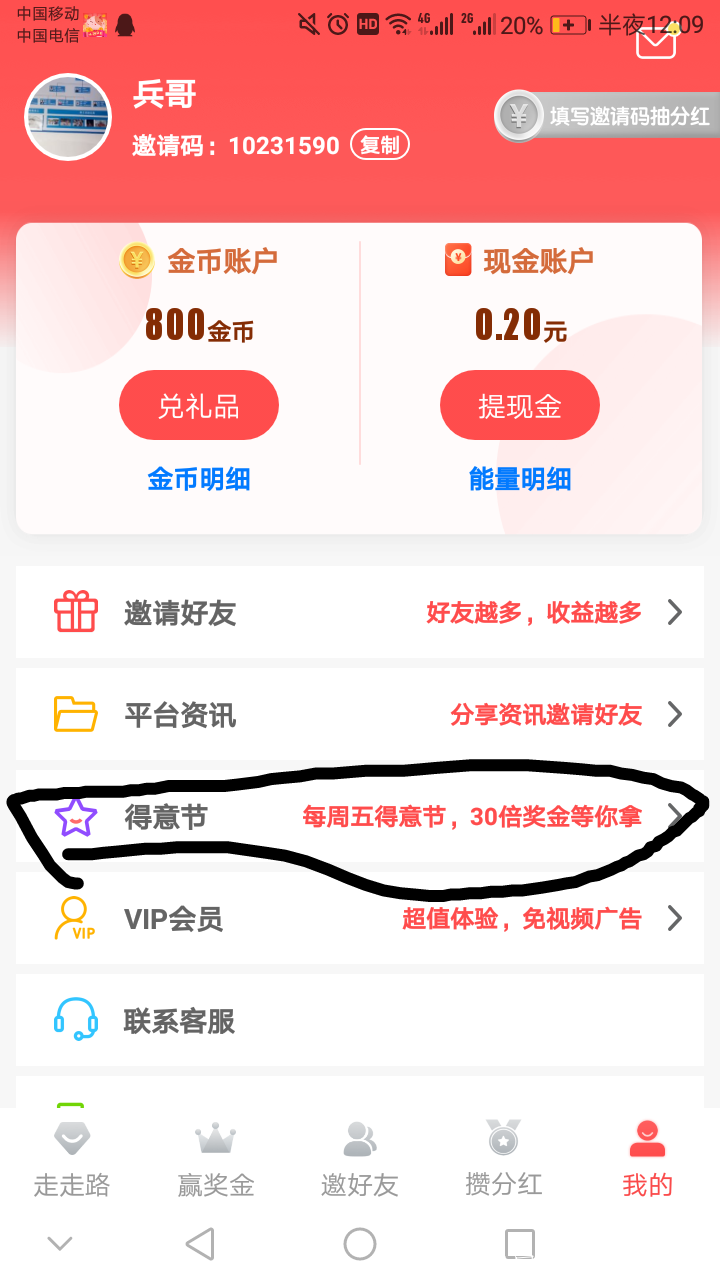The width and height of the screenshot is (720, 1280).
Task: Open the 得意节 row
Action: click(x=360, y=817)
